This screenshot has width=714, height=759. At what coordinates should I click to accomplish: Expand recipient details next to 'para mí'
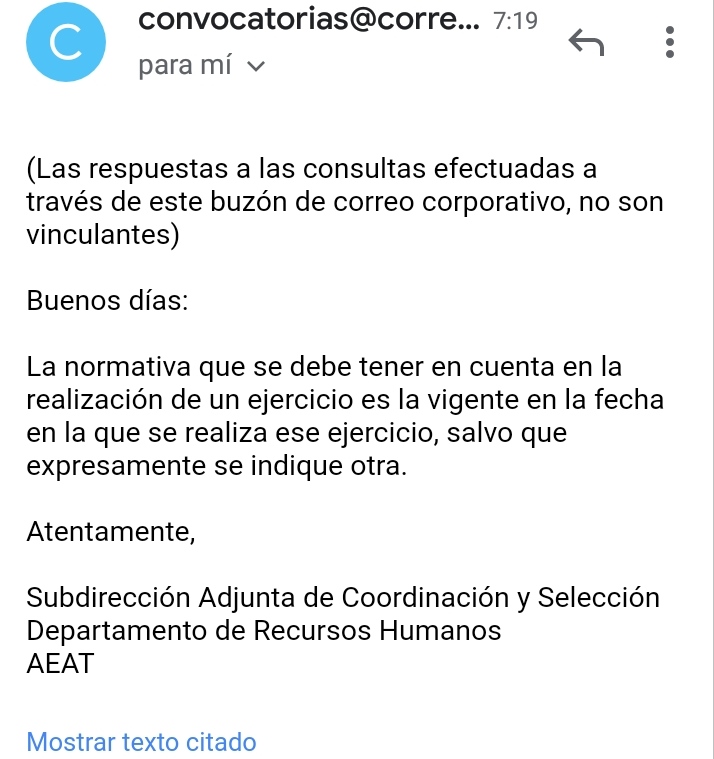257,67
